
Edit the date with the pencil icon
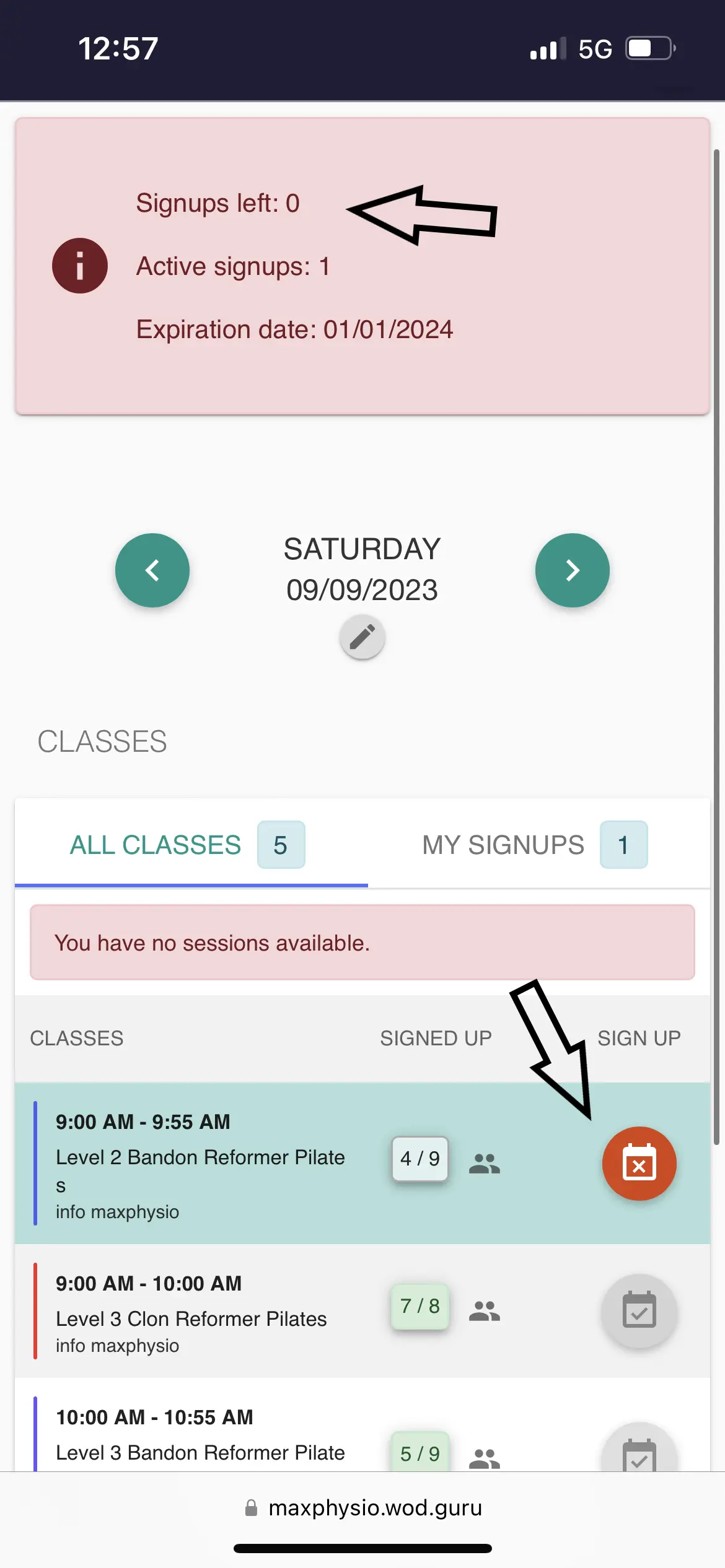362,637
